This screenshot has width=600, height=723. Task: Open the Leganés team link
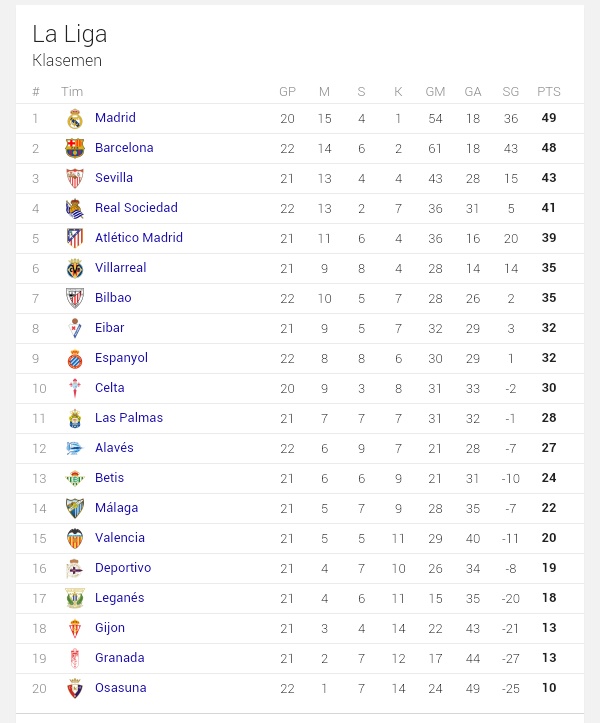(x=120, y=598)
